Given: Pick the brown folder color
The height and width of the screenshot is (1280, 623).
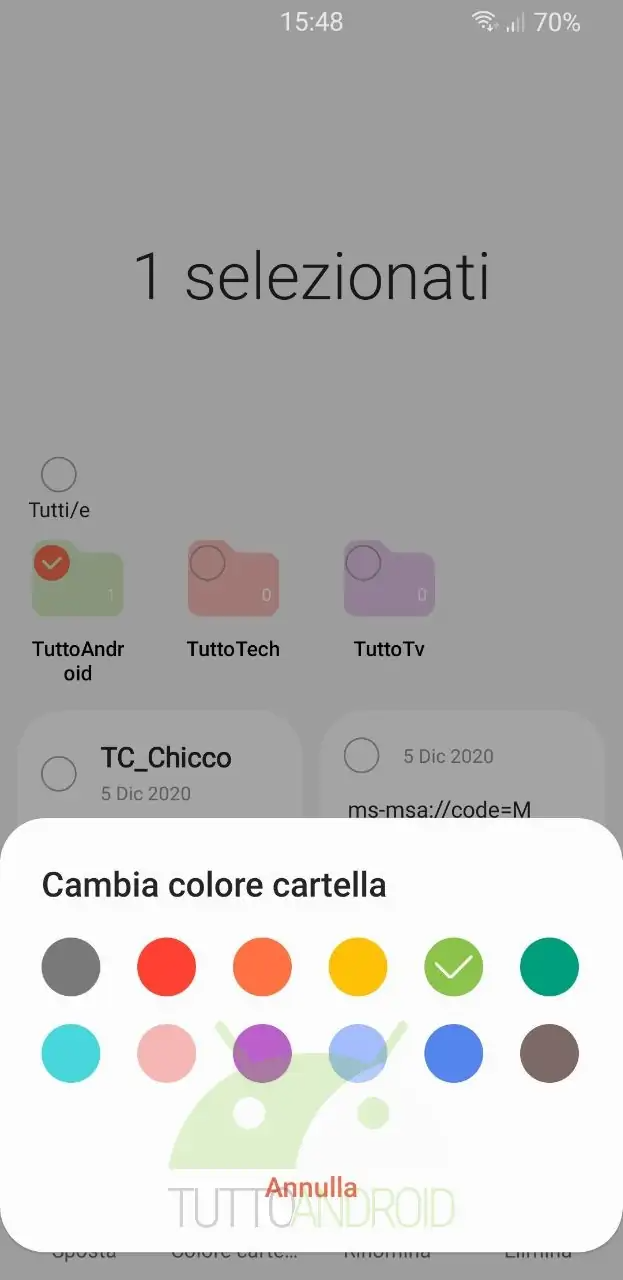Looking at the screenshot, I should coord(549,1053).
